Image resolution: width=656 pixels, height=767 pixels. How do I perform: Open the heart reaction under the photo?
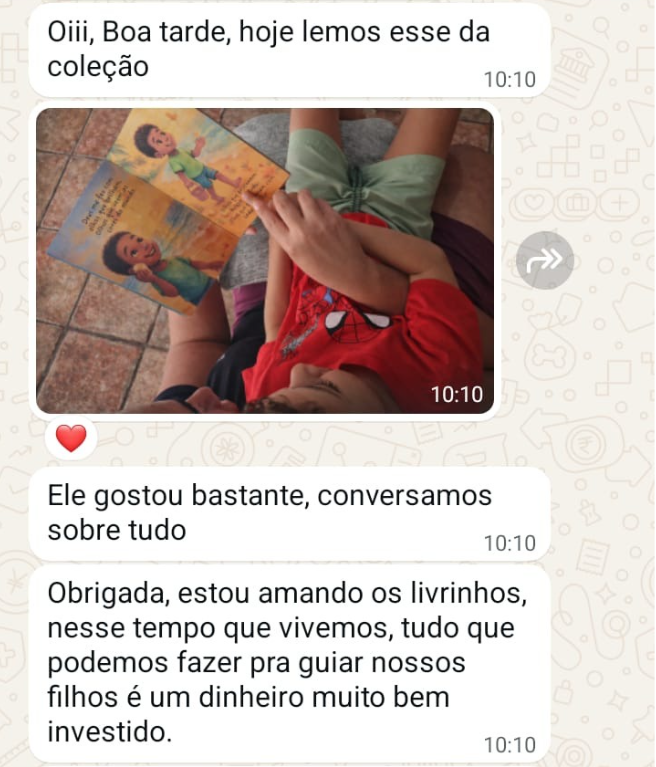(71, 437)
